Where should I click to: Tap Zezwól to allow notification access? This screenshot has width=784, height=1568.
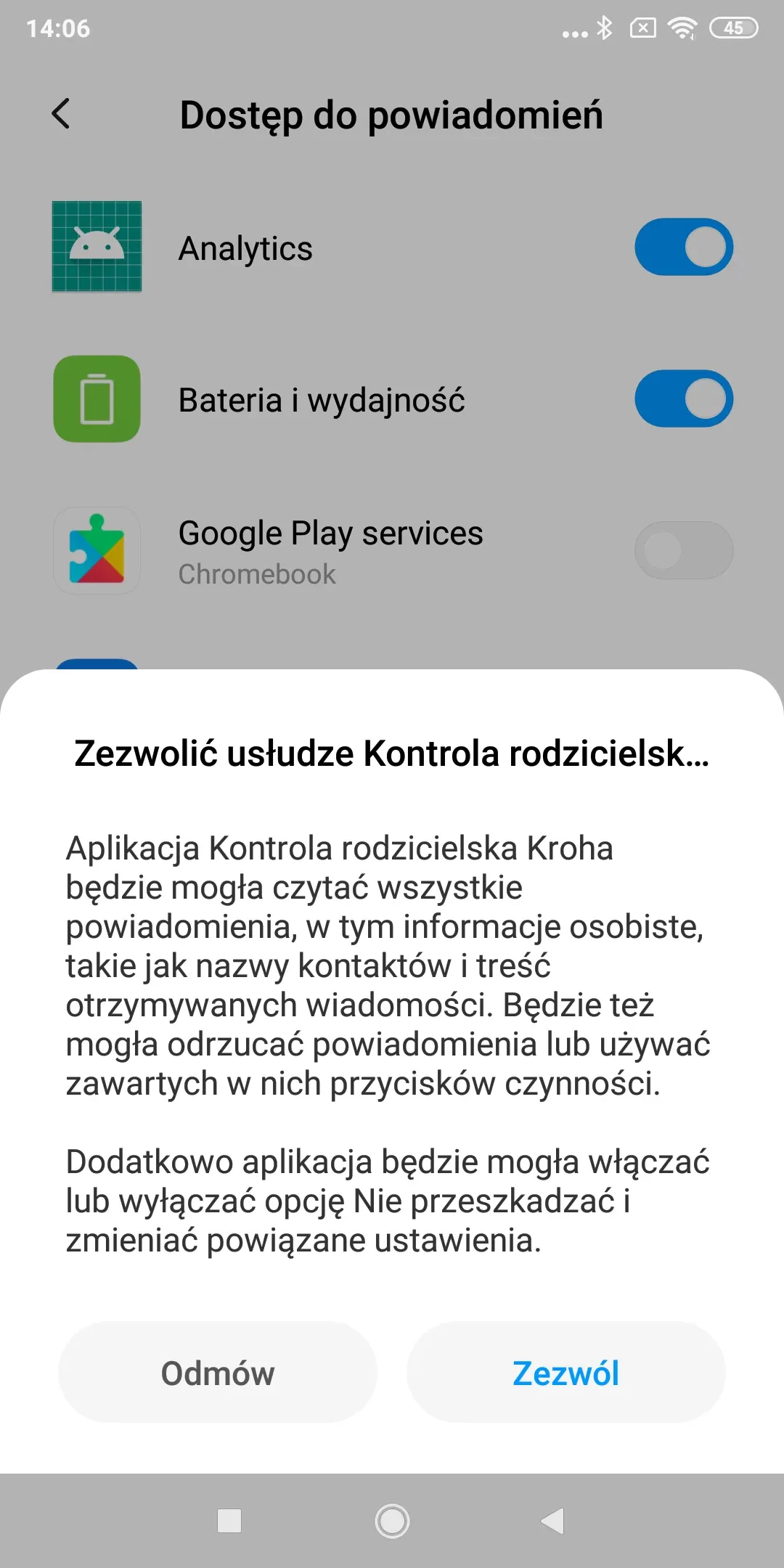click(565, 1373)
